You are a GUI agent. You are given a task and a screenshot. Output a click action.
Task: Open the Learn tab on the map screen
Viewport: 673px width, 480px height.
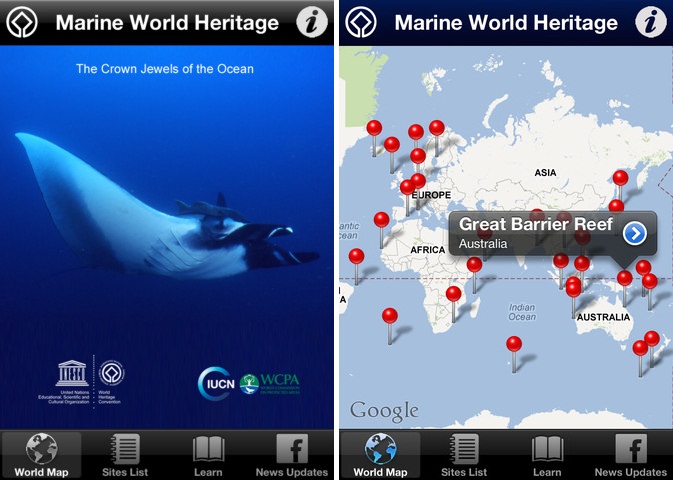pos(547,455)
